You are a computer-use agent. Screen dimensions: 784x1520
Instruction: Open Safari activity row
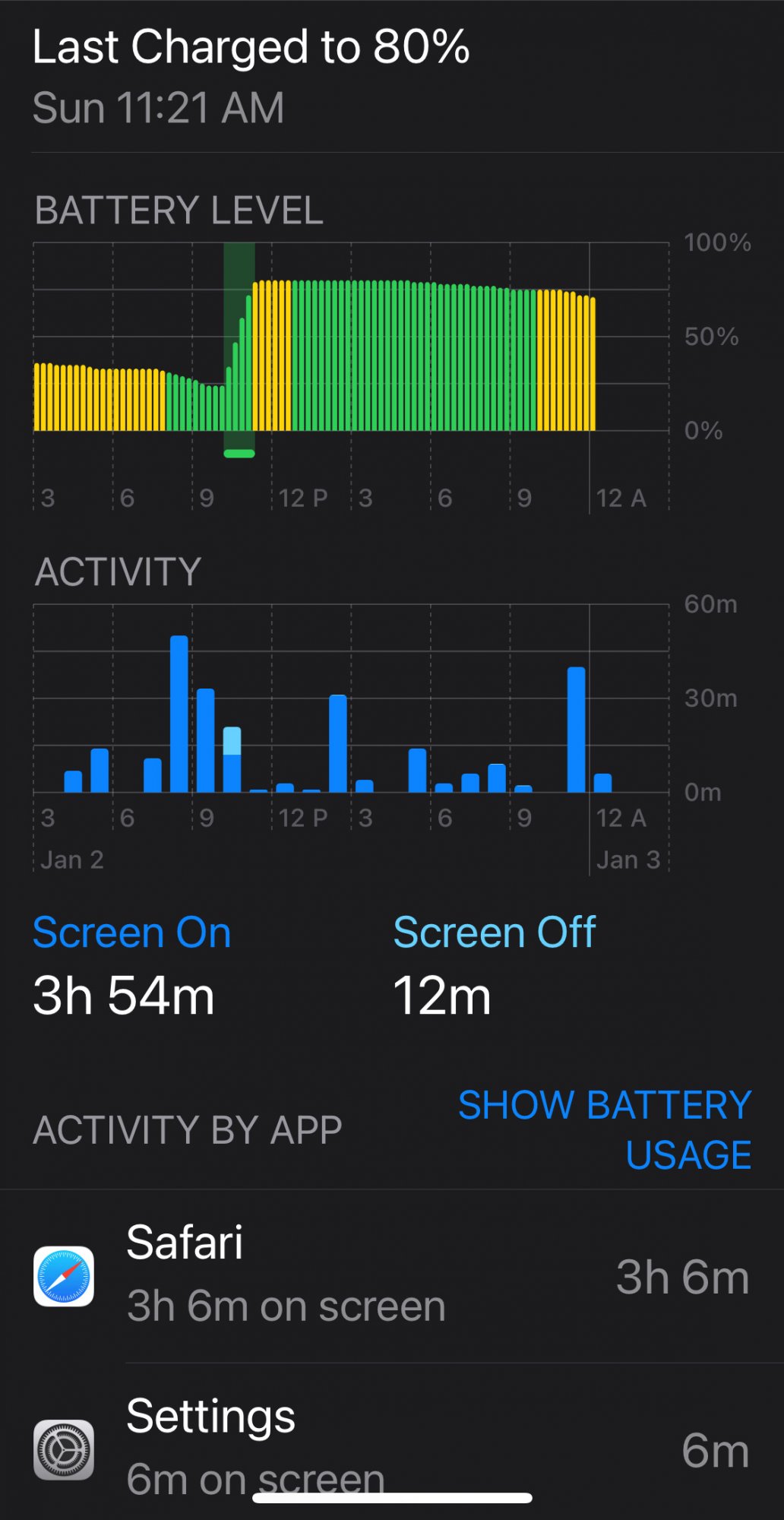point(392,1276)
